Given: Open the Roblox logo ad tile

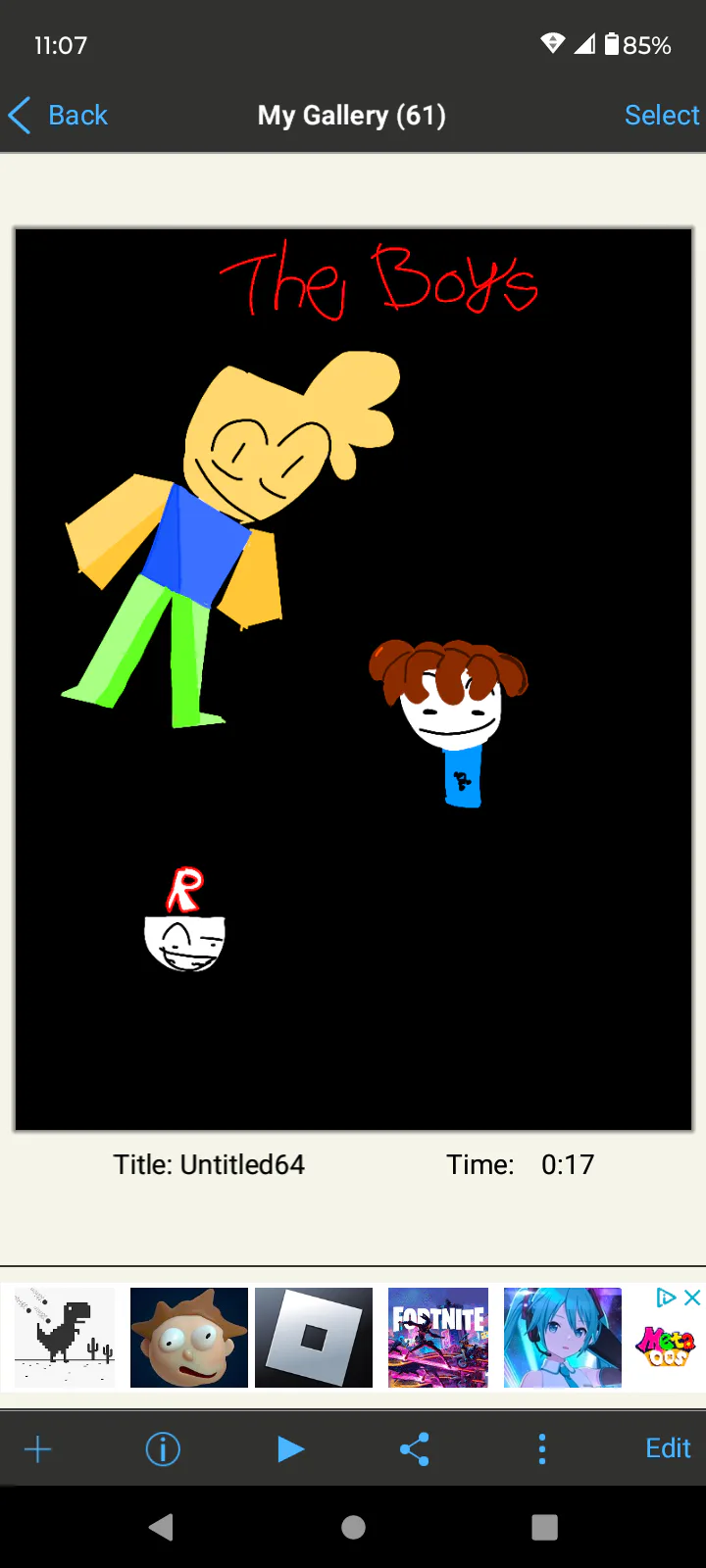Looking at the screenshot, I should 314,1338.
